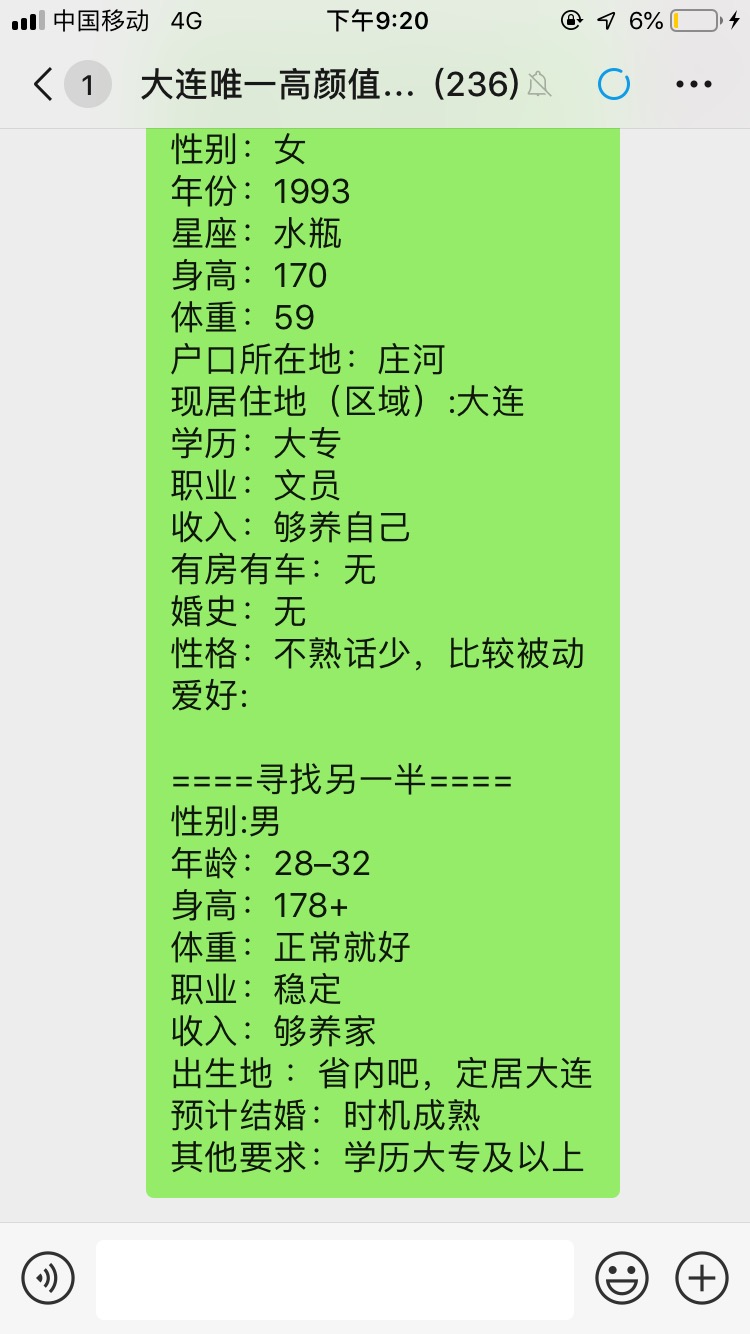The image size is (750, 1334).
Task: Open the plus attachment menu
Action: (702, 1277)
